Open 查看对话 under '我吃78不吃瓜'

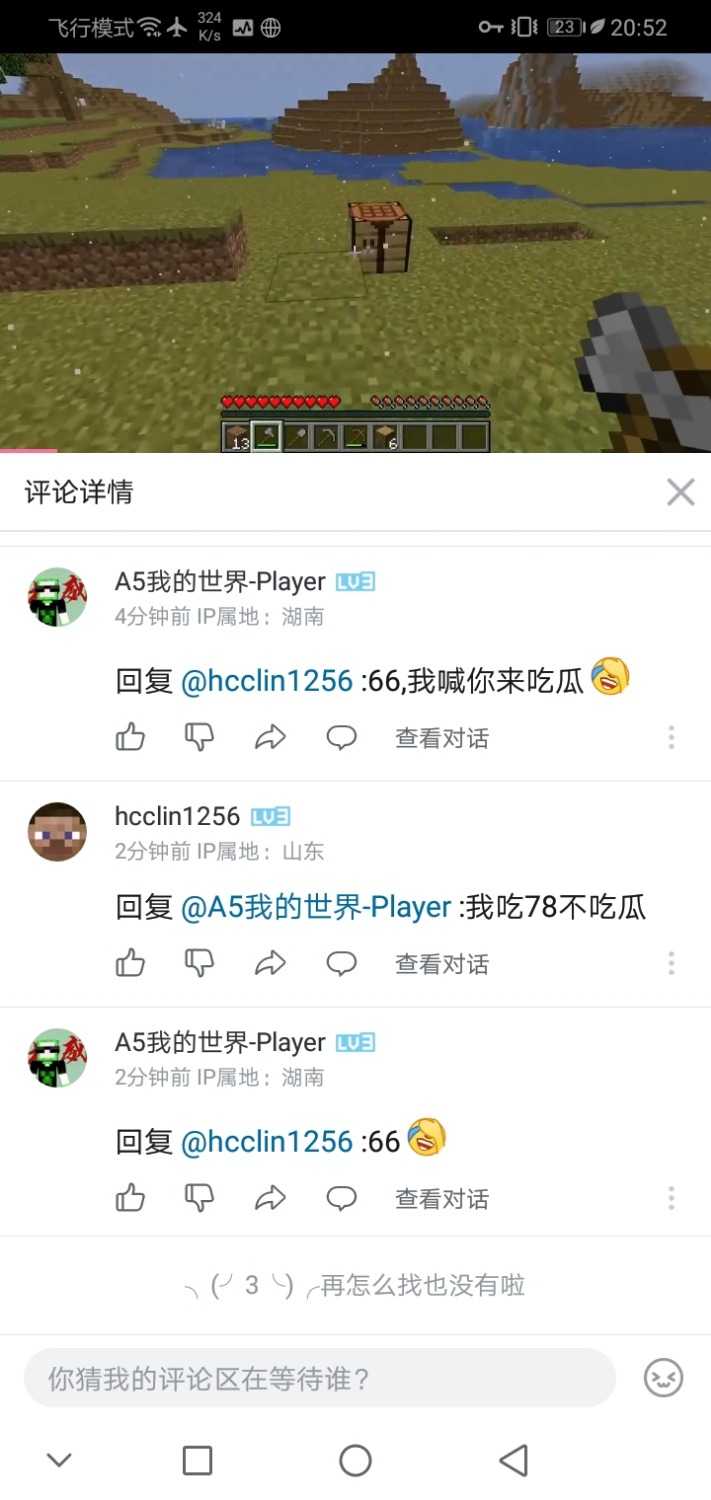click(x=441, y=964)
